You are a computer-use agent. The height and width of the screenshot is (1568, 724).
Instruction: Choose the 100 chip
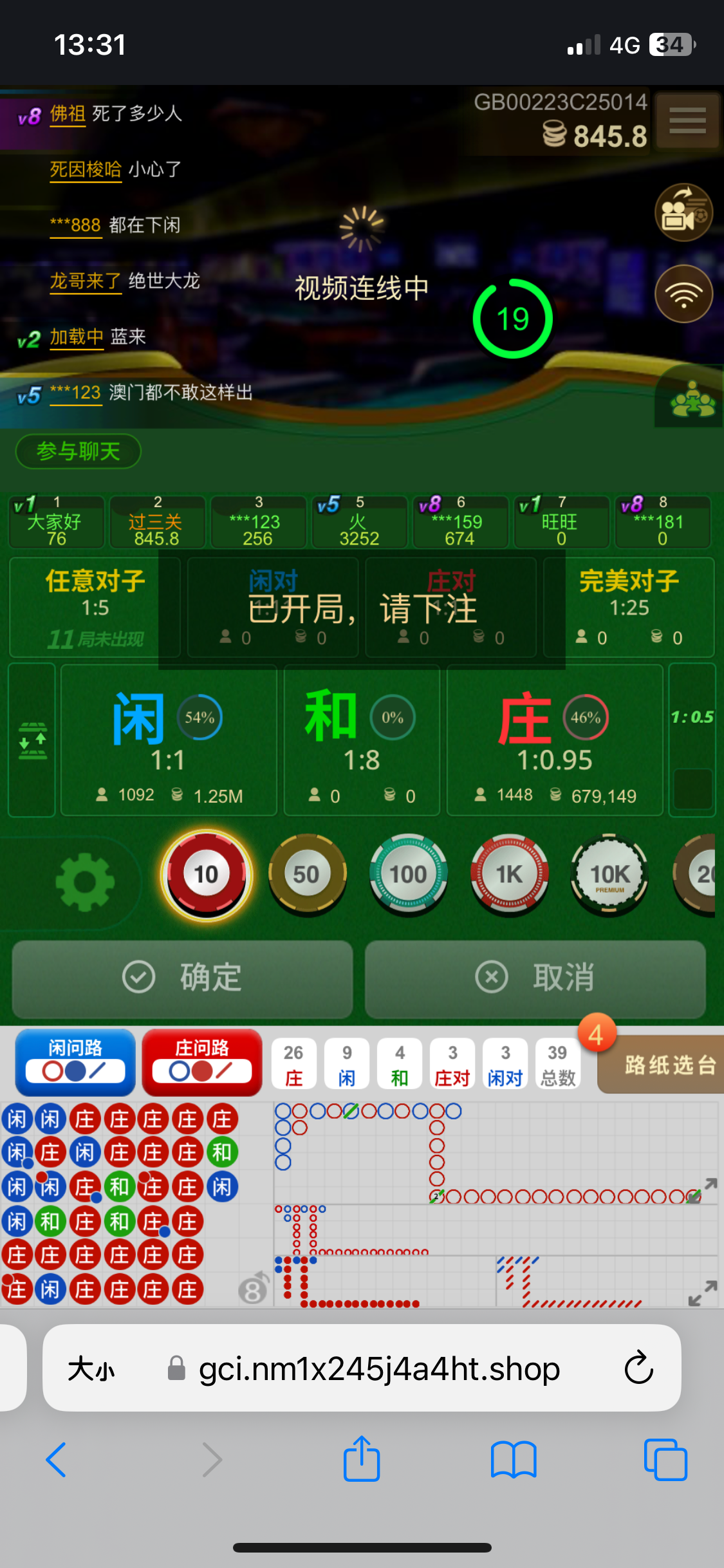click(408, 874)
